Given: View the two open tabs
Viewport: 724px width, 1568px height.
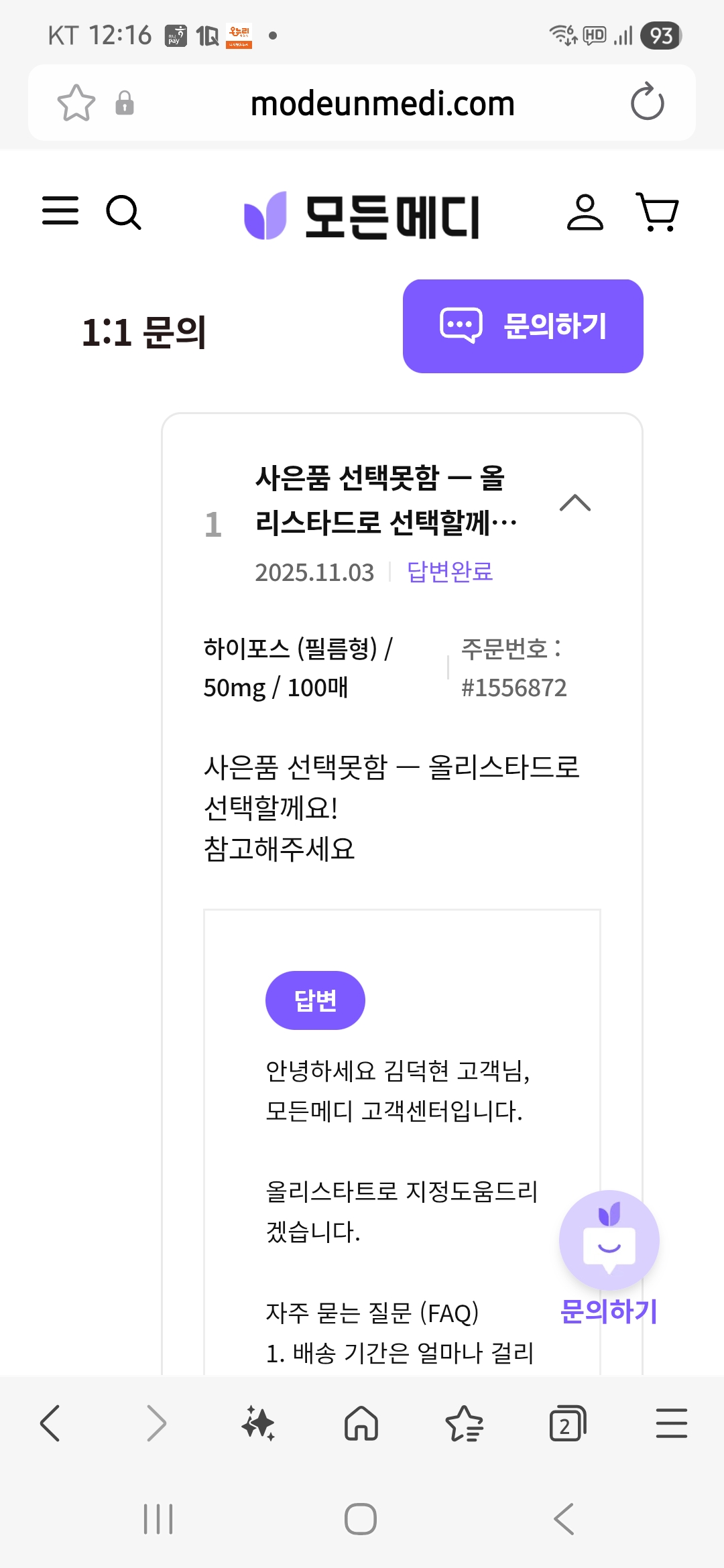Looking at the screenshot, I should tap(567, 1423).
